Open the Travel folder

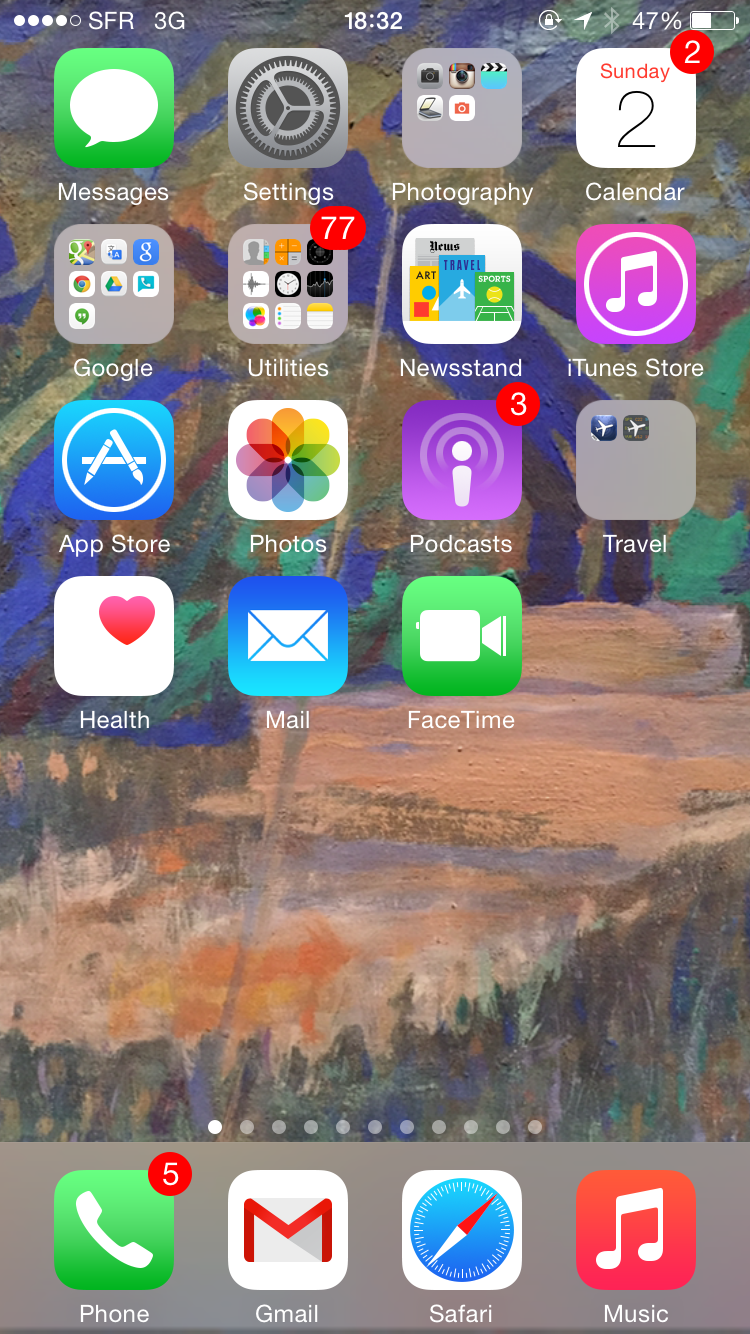coord(636,460)
